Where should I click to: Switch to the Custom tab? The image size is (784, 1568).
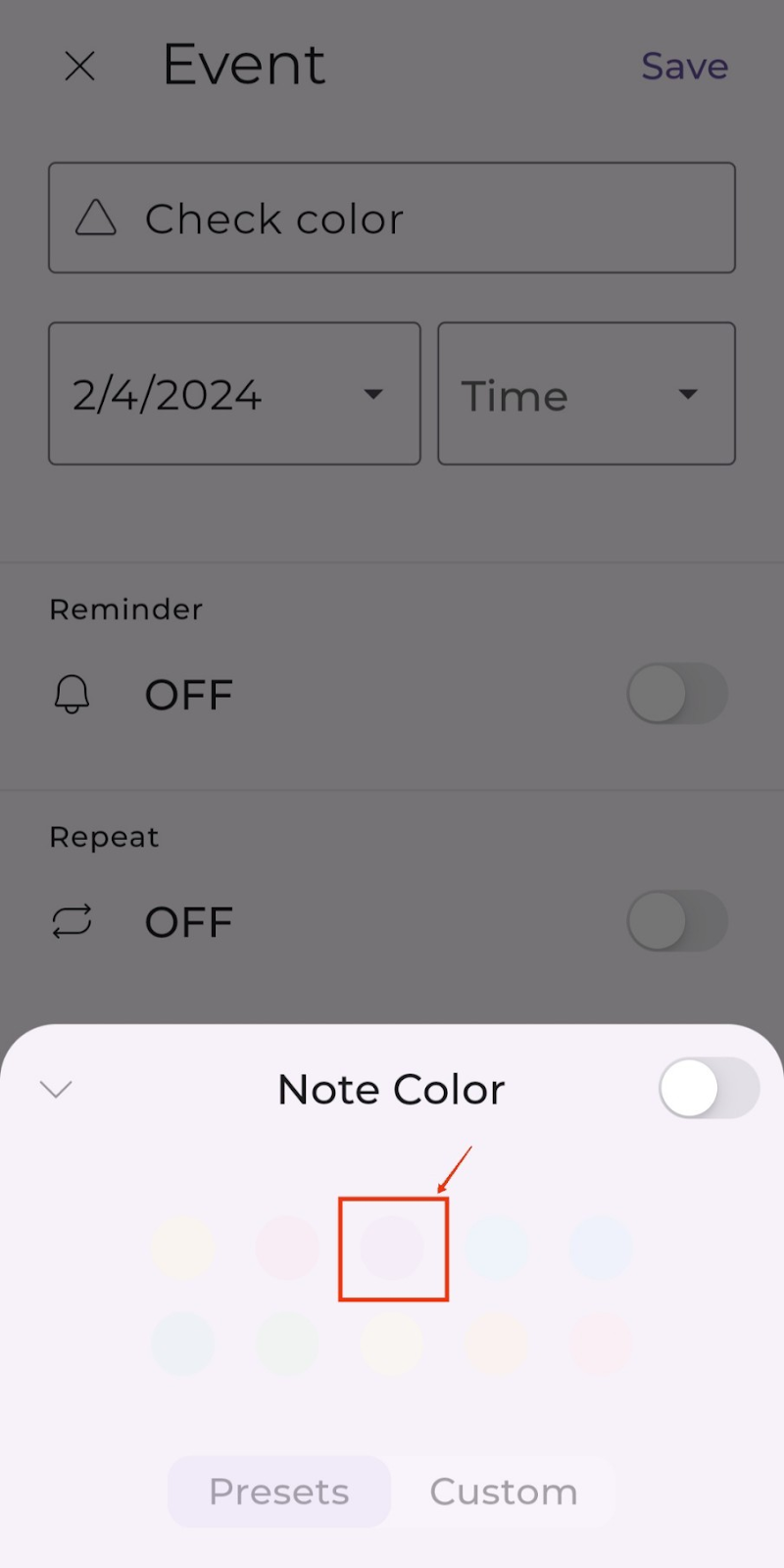coord(504,1492)
